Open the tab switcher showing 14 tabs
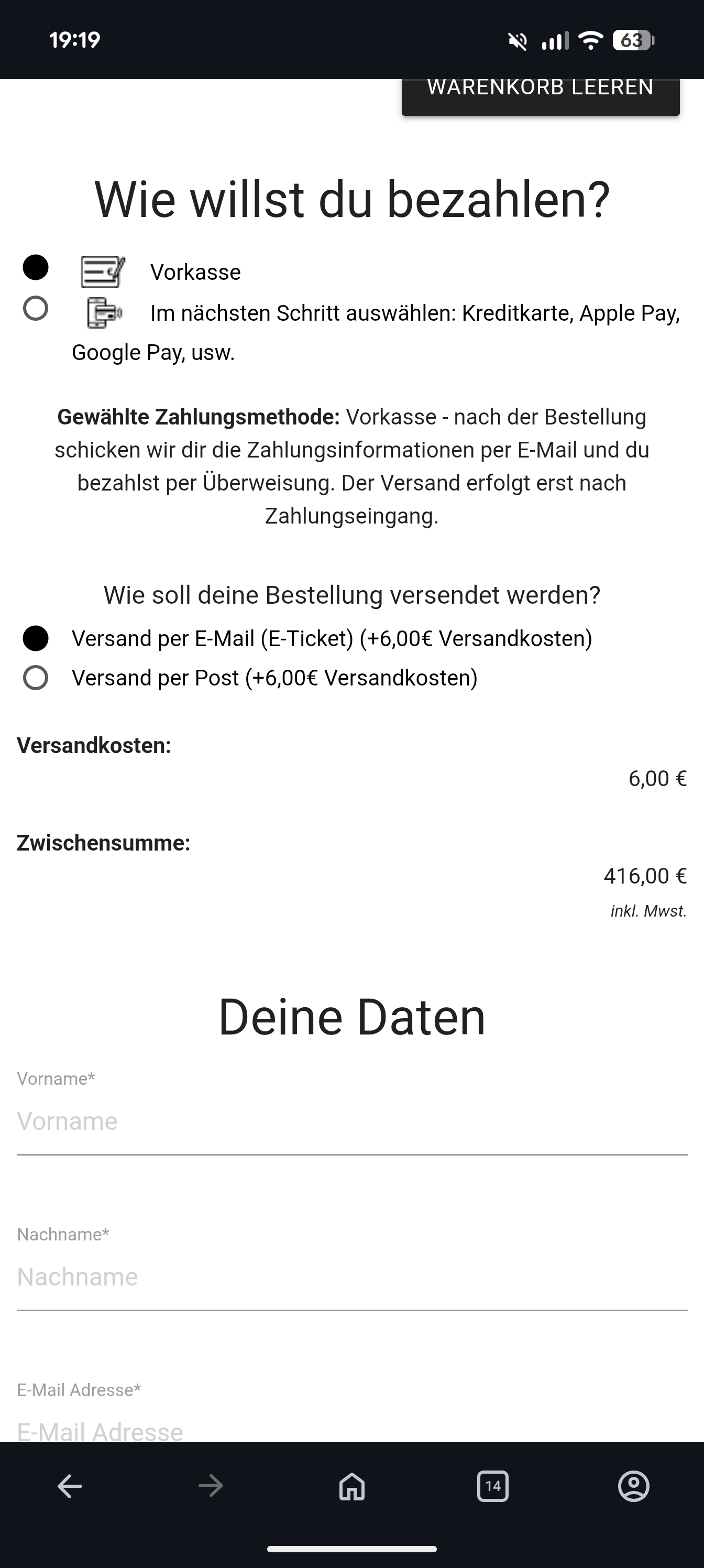Image resolution: width=704 pixels, height=1568 pixels. (493, 1486)
